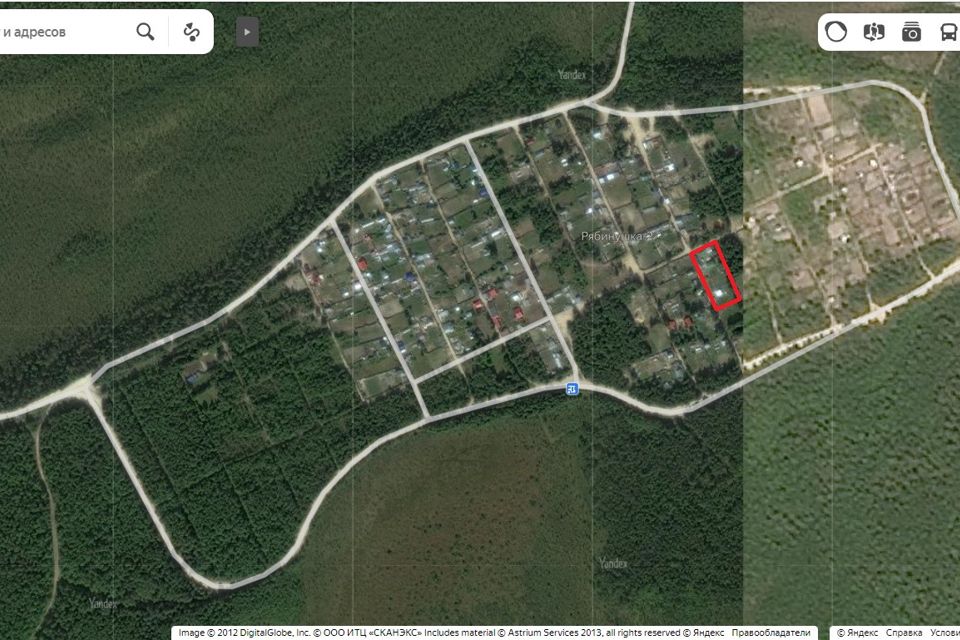
Task: Open the route builder icon
Action: click(x=191, y=32)
